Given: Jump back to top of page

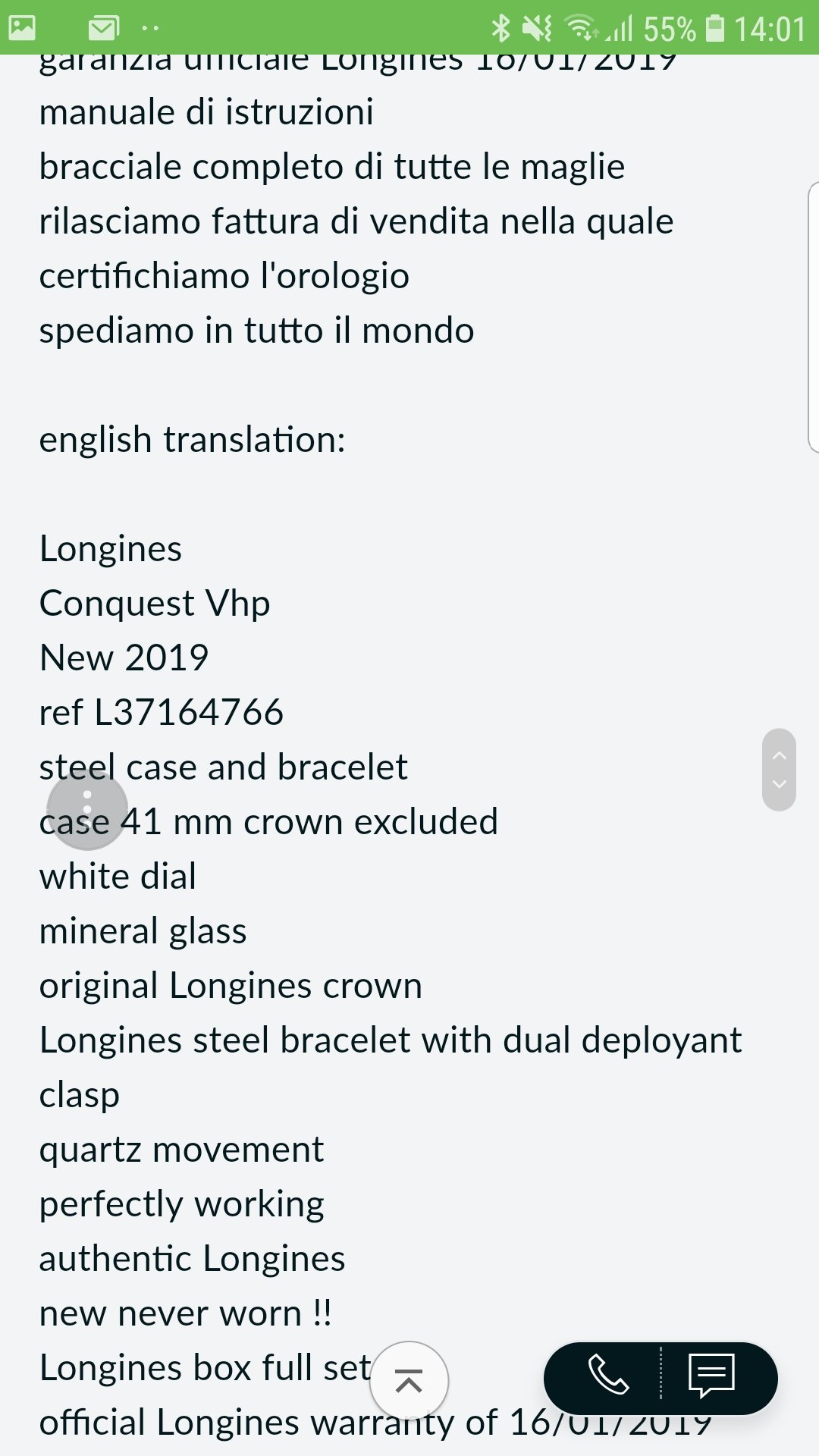Looking at the screenshot, I should 409,1381.
